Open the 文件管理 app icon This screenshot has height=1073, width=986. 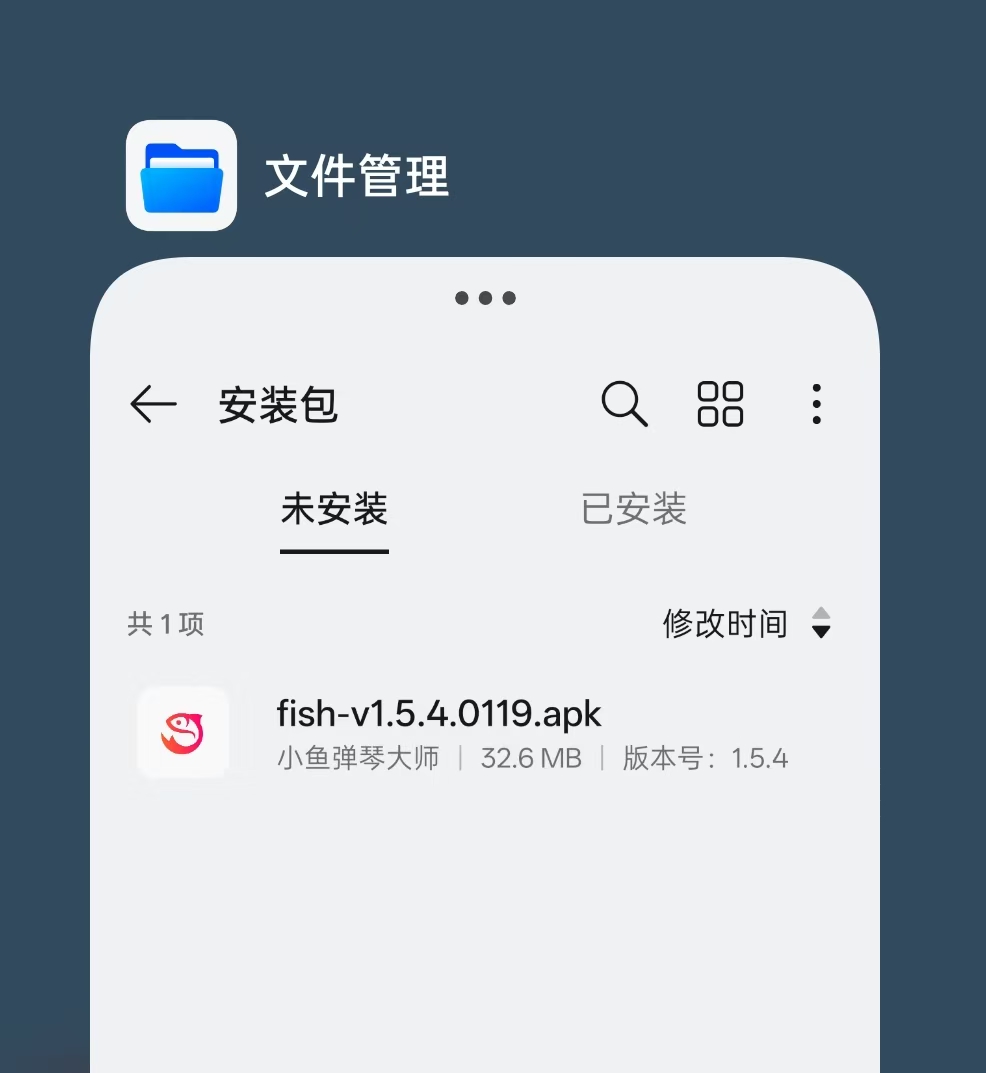(181, 176)
